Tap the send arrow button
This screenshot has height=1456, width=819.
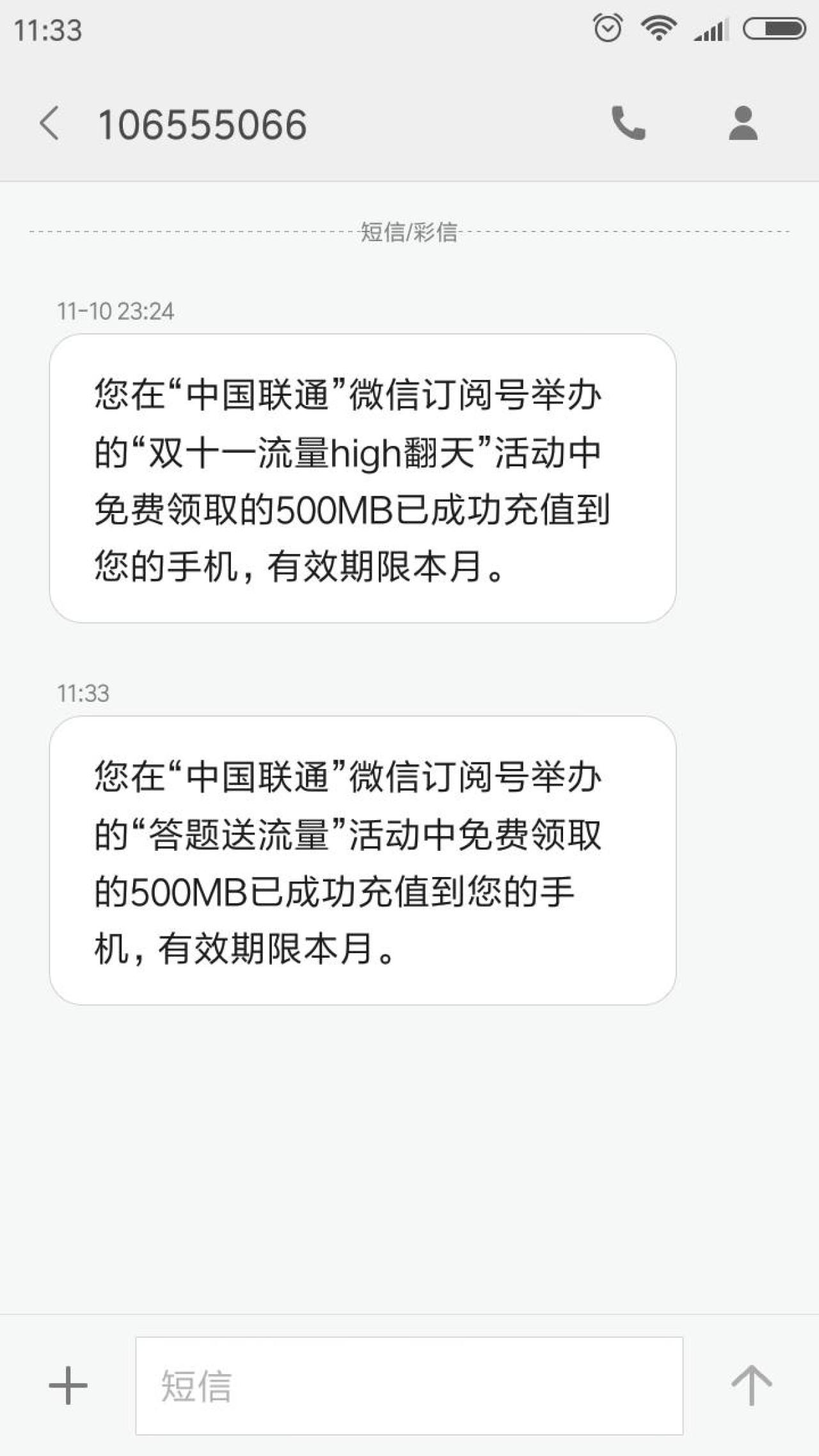751,1386
